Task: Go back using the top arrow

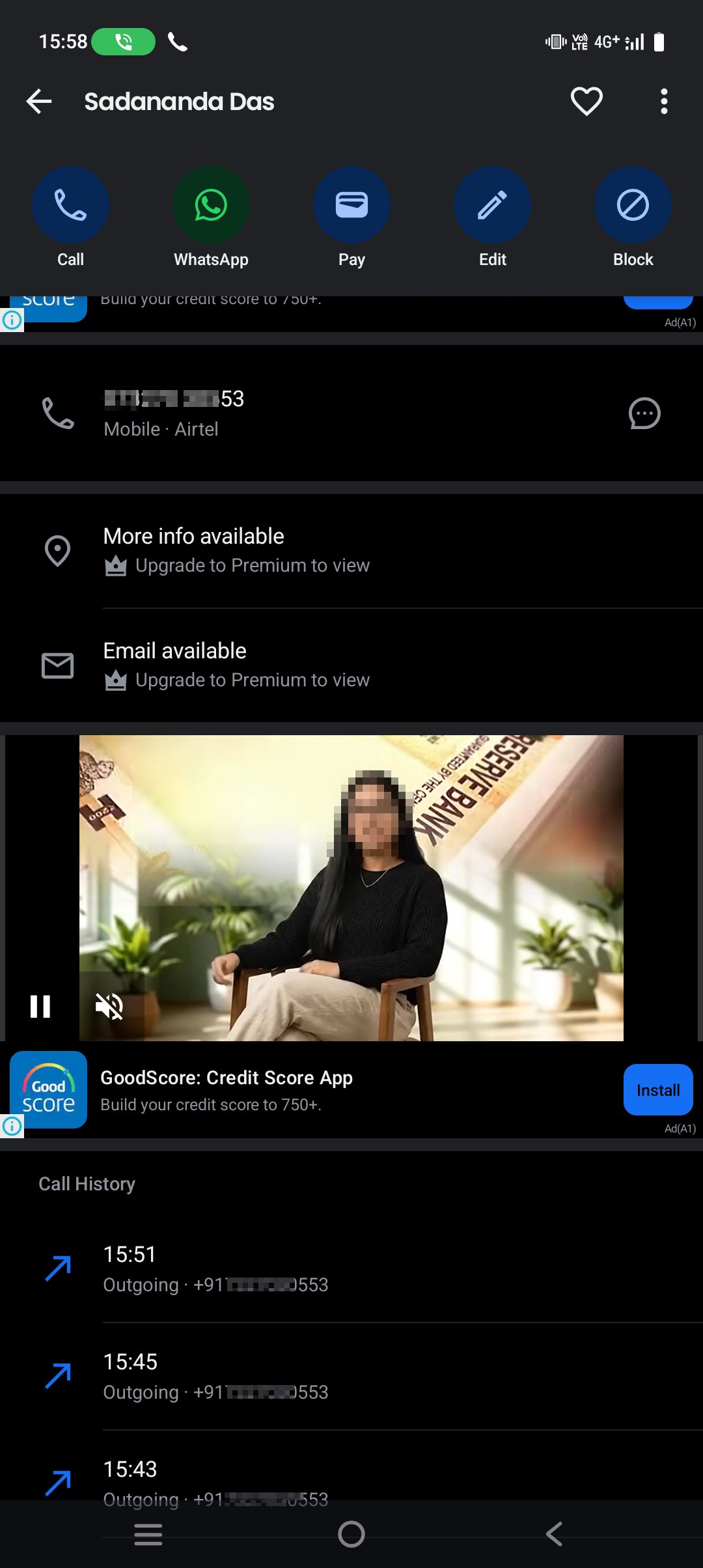Action: (x=39, y=102)
